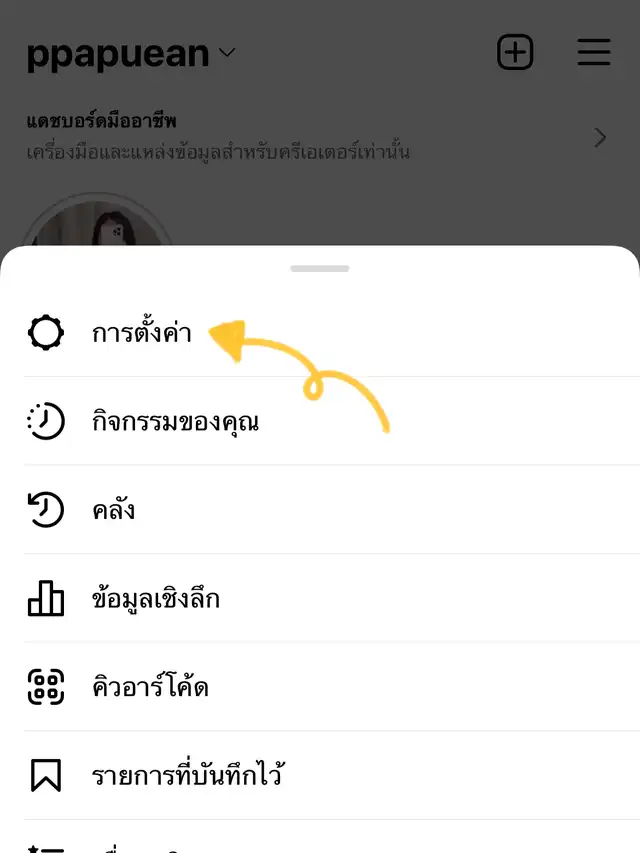This screenshot has height=853, width=640.
Task: Open การตั้งค่า (Settings)
Action: (140, 333)
